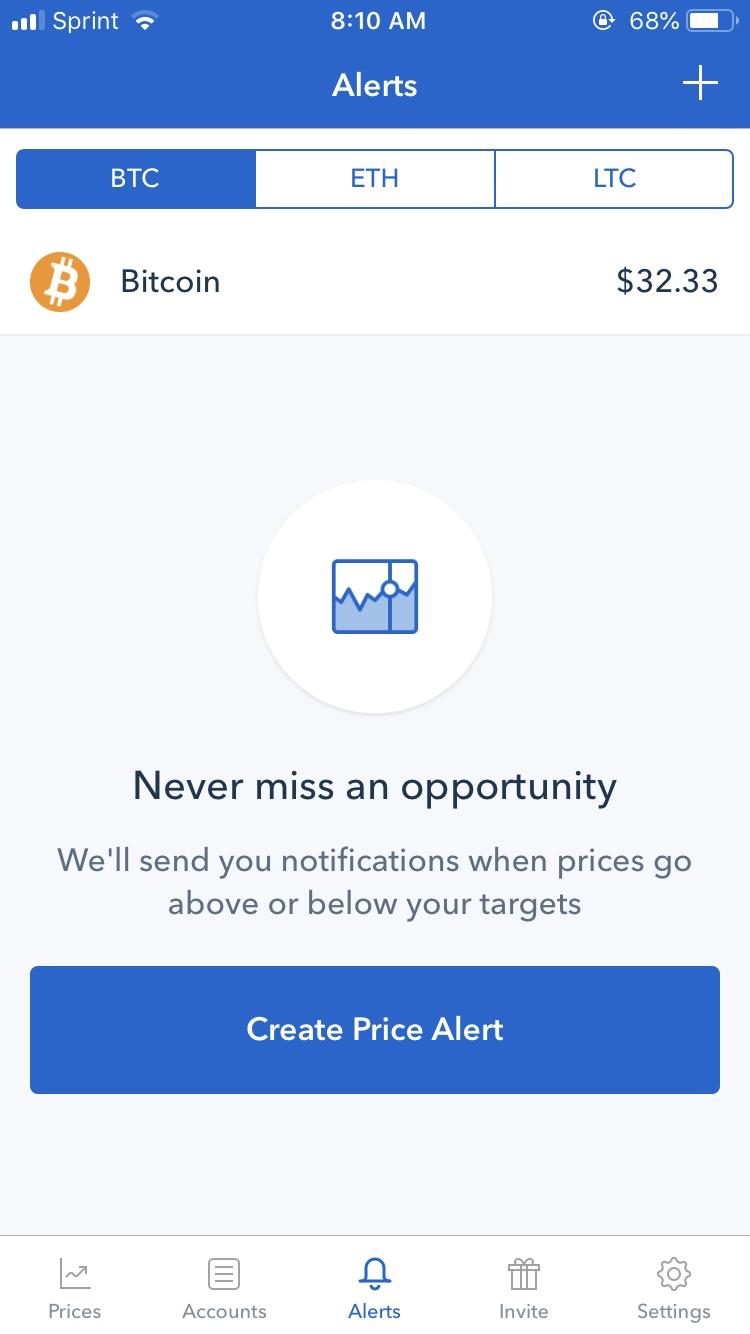Tap the plus icon to add an alert
This screenshot has height=1334, width=750.
(x=700, y=84)
